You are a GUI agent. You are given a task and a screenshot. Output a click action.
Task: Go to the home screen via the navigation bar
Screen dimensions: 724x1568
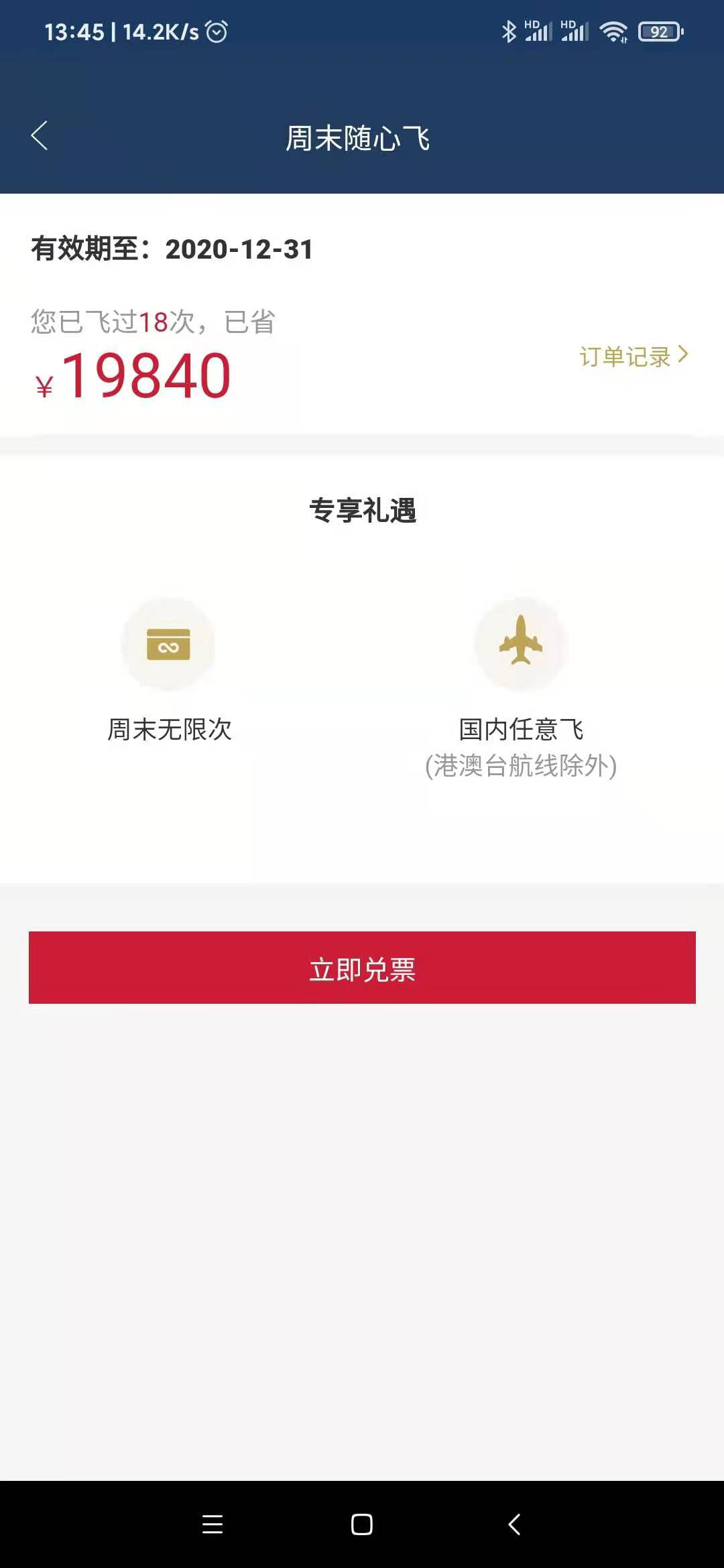tap(362, 1524)
